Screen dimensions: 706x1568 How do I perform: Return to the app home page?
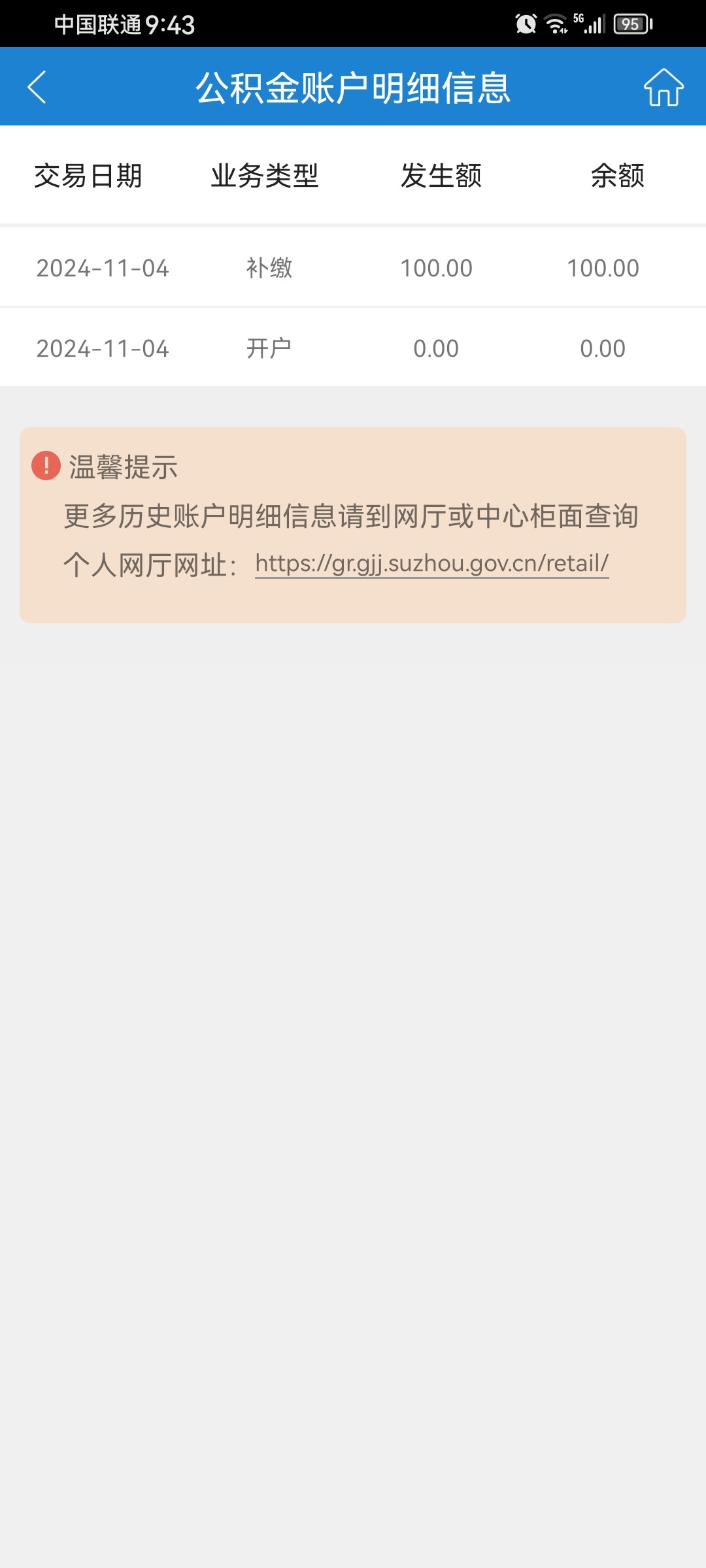pos(664,87)
